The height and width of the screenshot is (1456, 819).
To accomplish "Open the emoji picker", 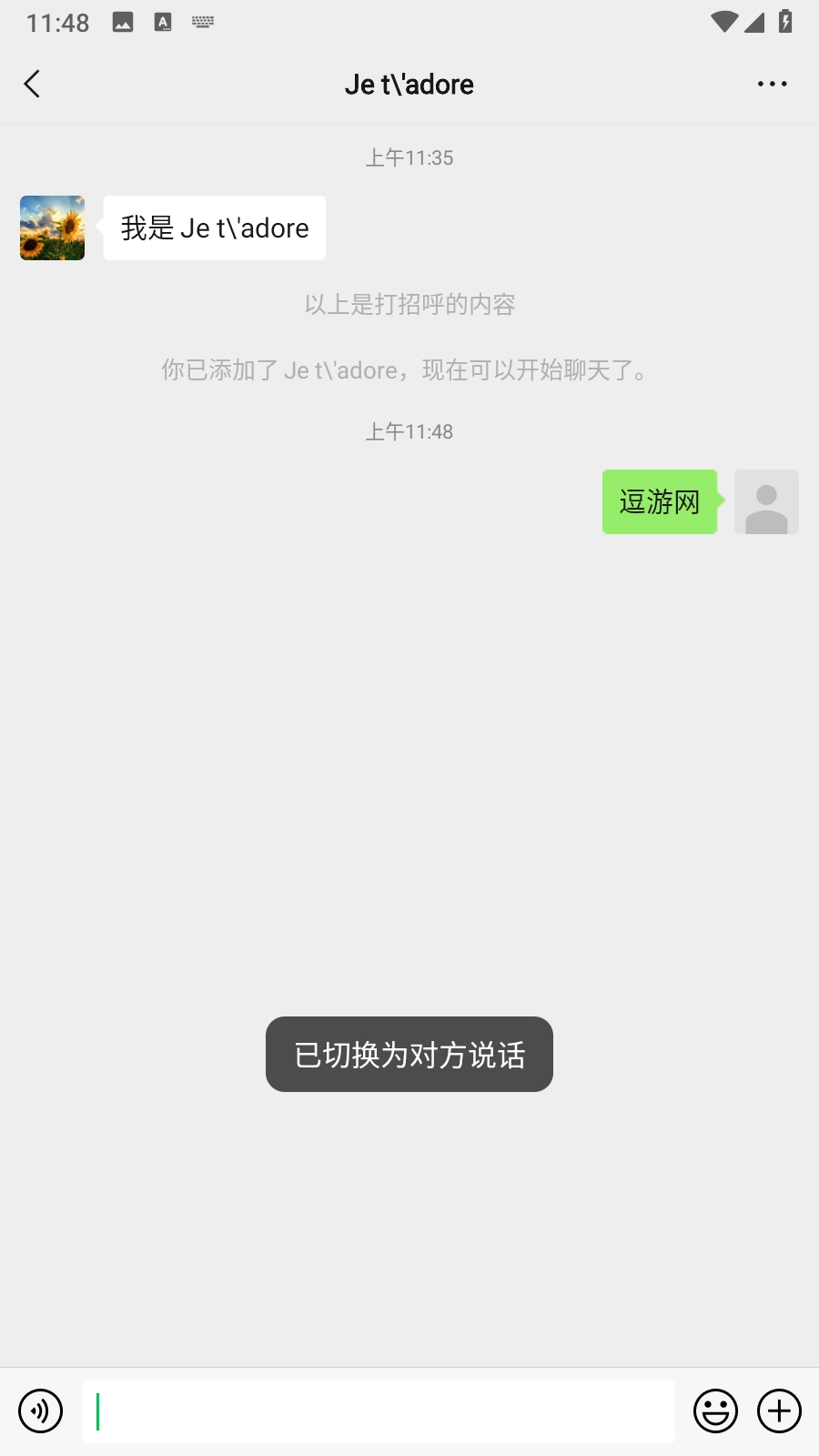I will point(715,1411).
